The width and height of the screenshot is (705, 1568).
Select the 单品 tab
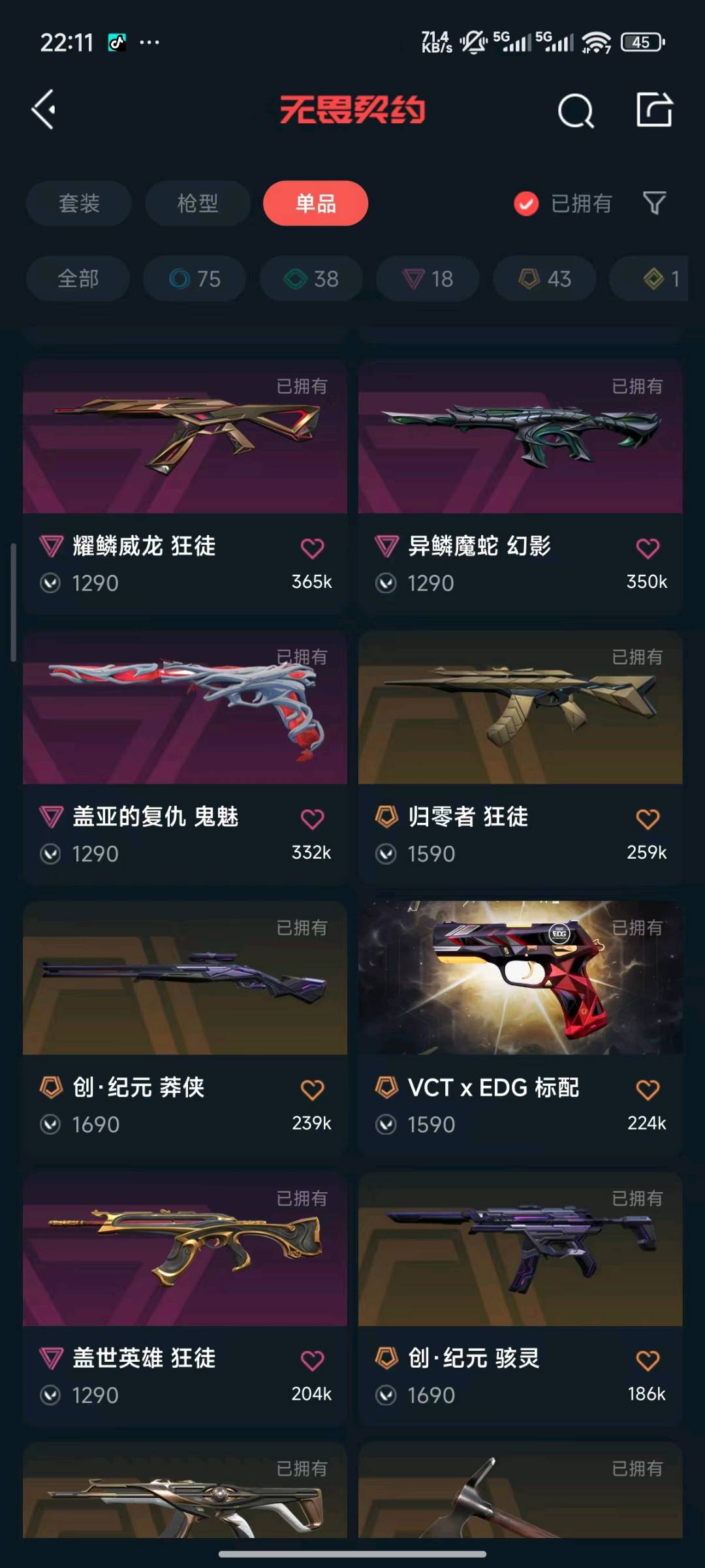tap(315, 203)
